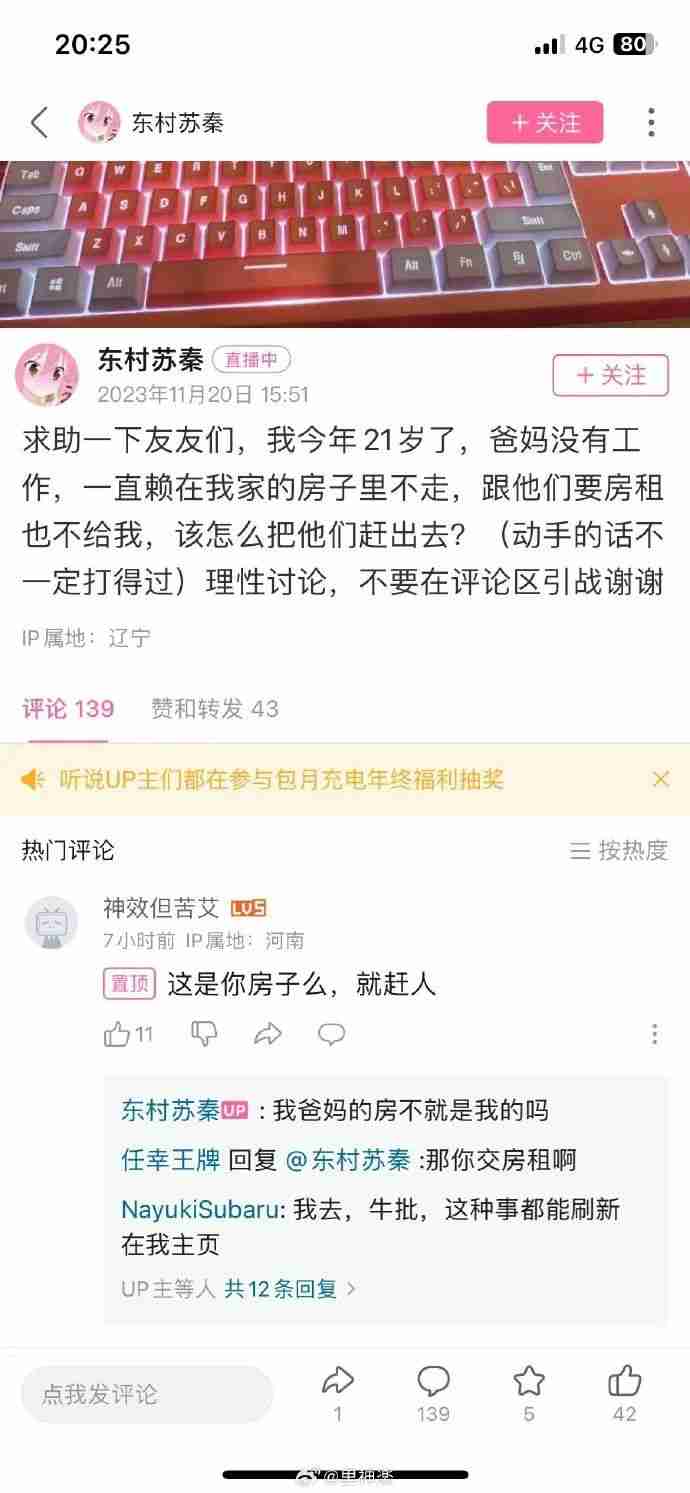Open 东村苏秦's avatar in the post

pyautogui.click(x=47, y=375)
